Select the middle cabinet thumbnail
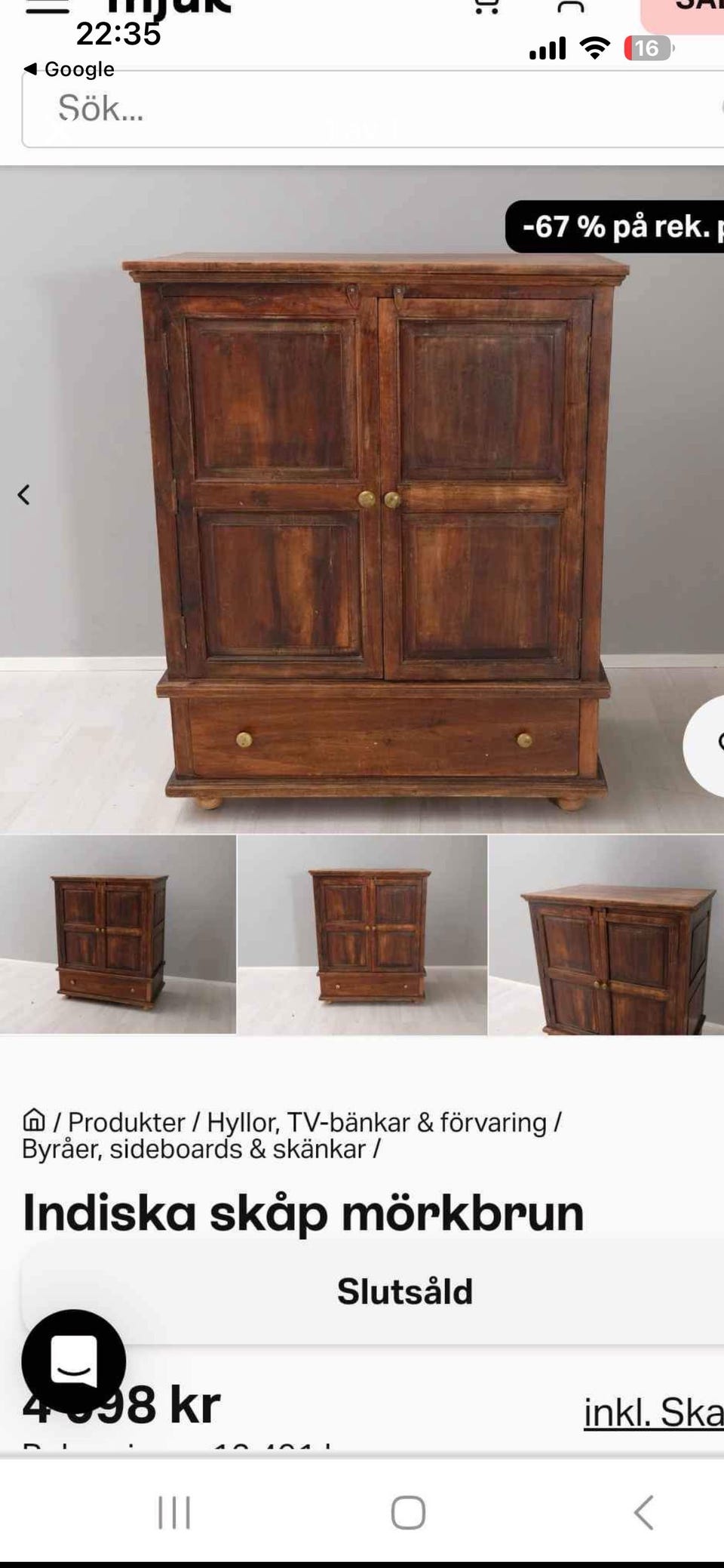724x1568 pixels. 362,939
